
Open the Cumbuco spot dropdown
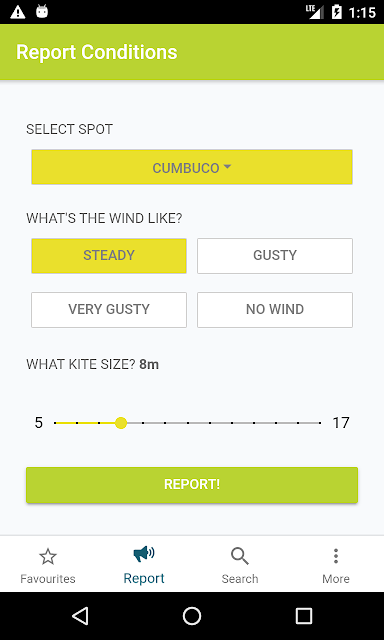(x=192, y=167)
